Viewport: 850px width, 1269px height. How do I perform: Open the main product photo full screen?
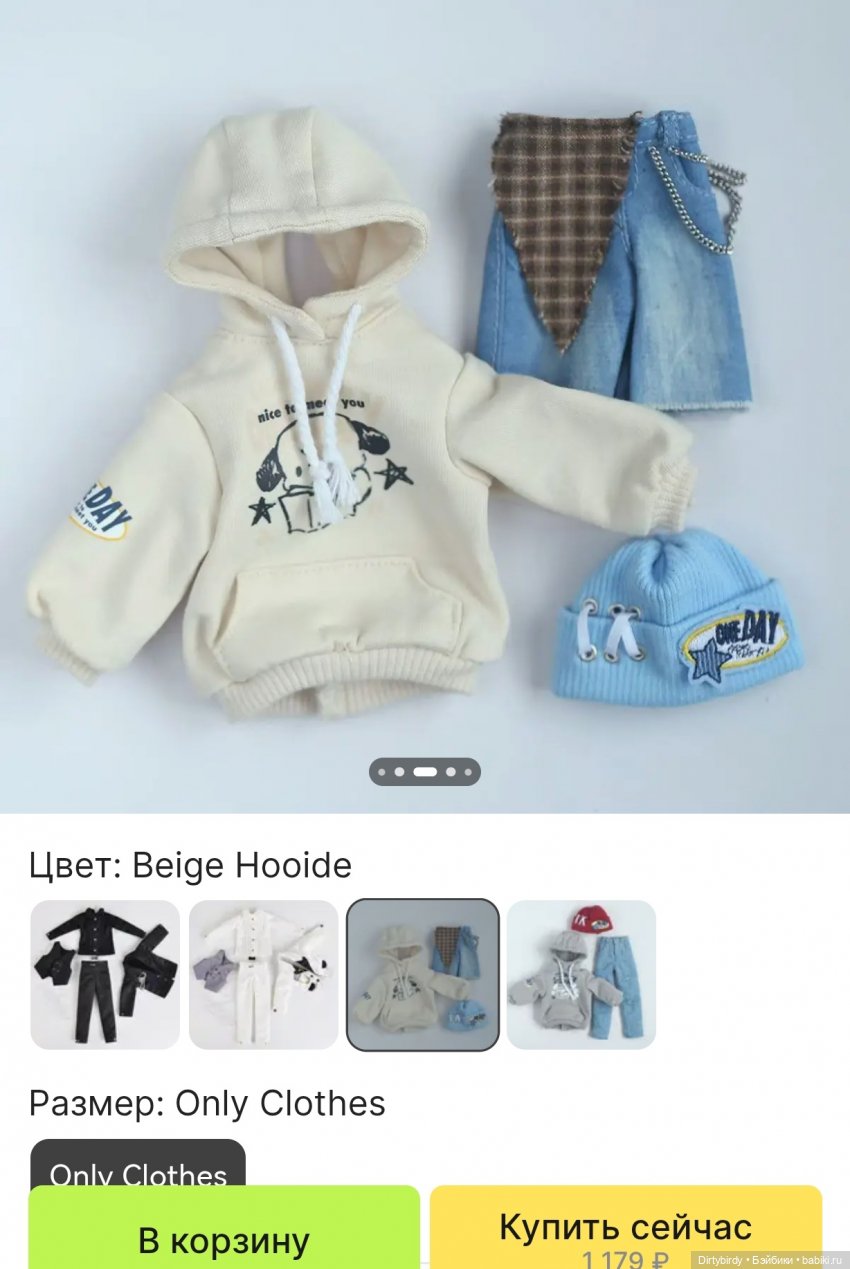coord(424,400)
